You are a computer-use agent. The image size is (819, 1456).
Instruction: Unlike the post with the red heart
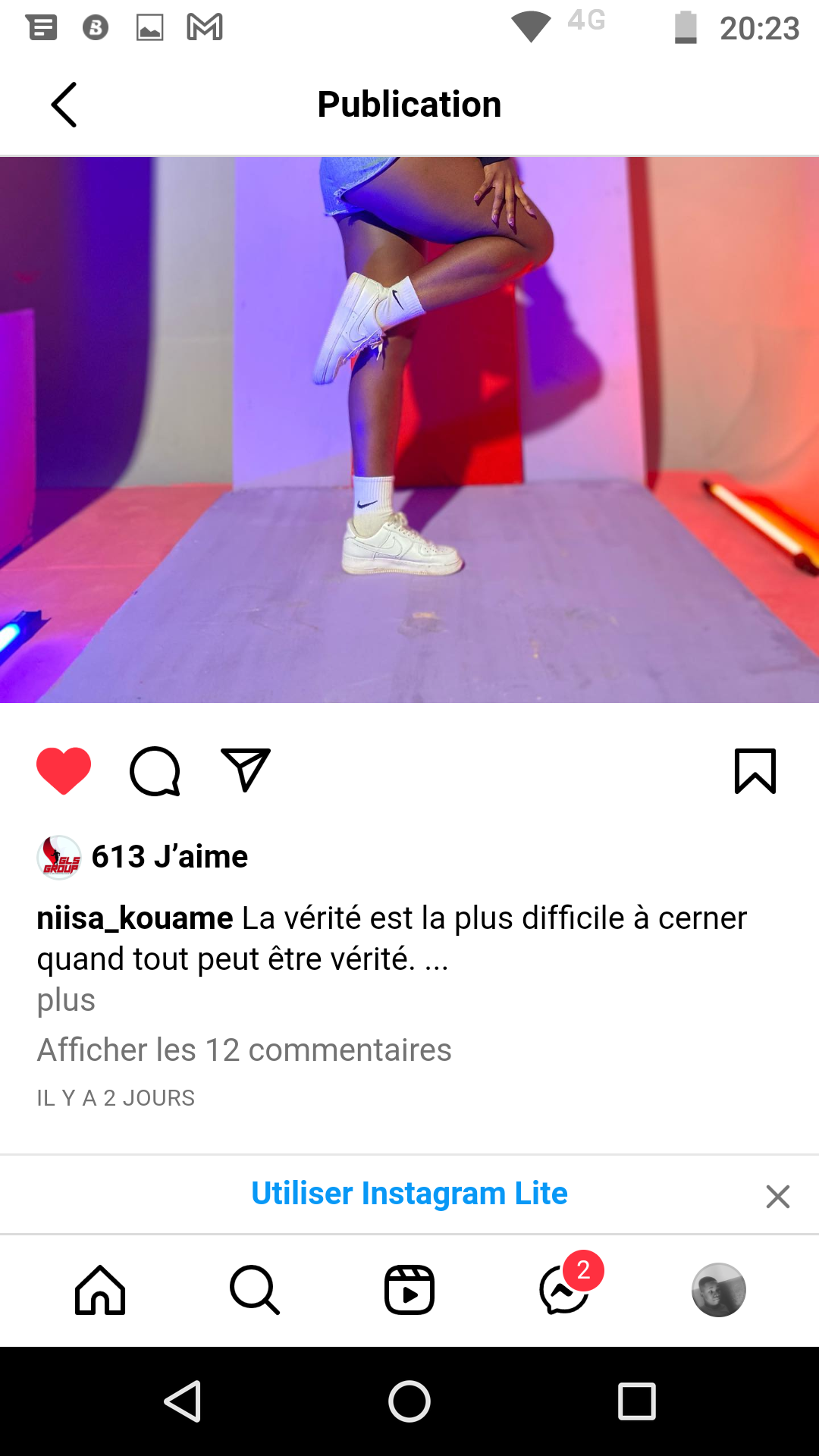click(x=64, y=770)
